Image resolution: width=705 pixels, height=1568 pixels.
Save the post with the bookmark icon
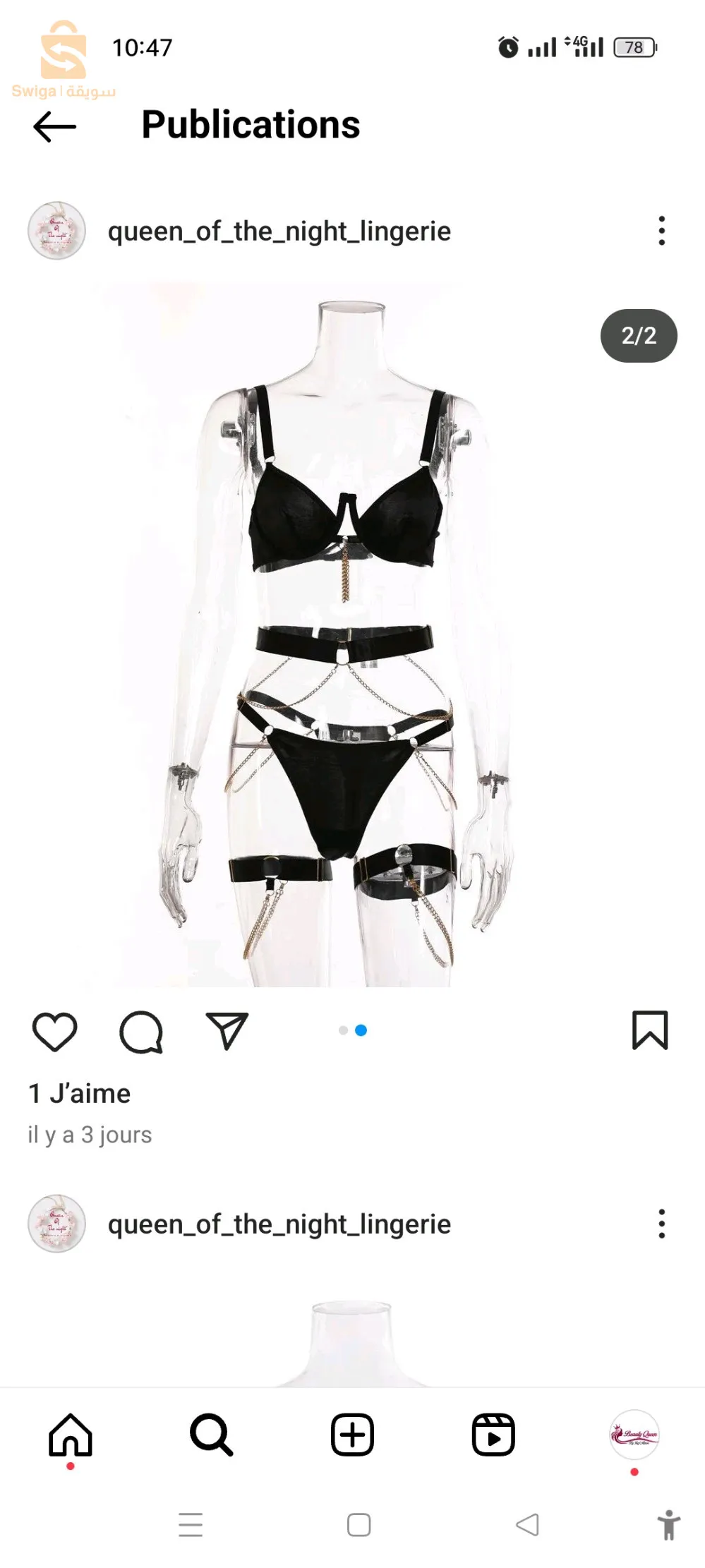coord(651,1030)
